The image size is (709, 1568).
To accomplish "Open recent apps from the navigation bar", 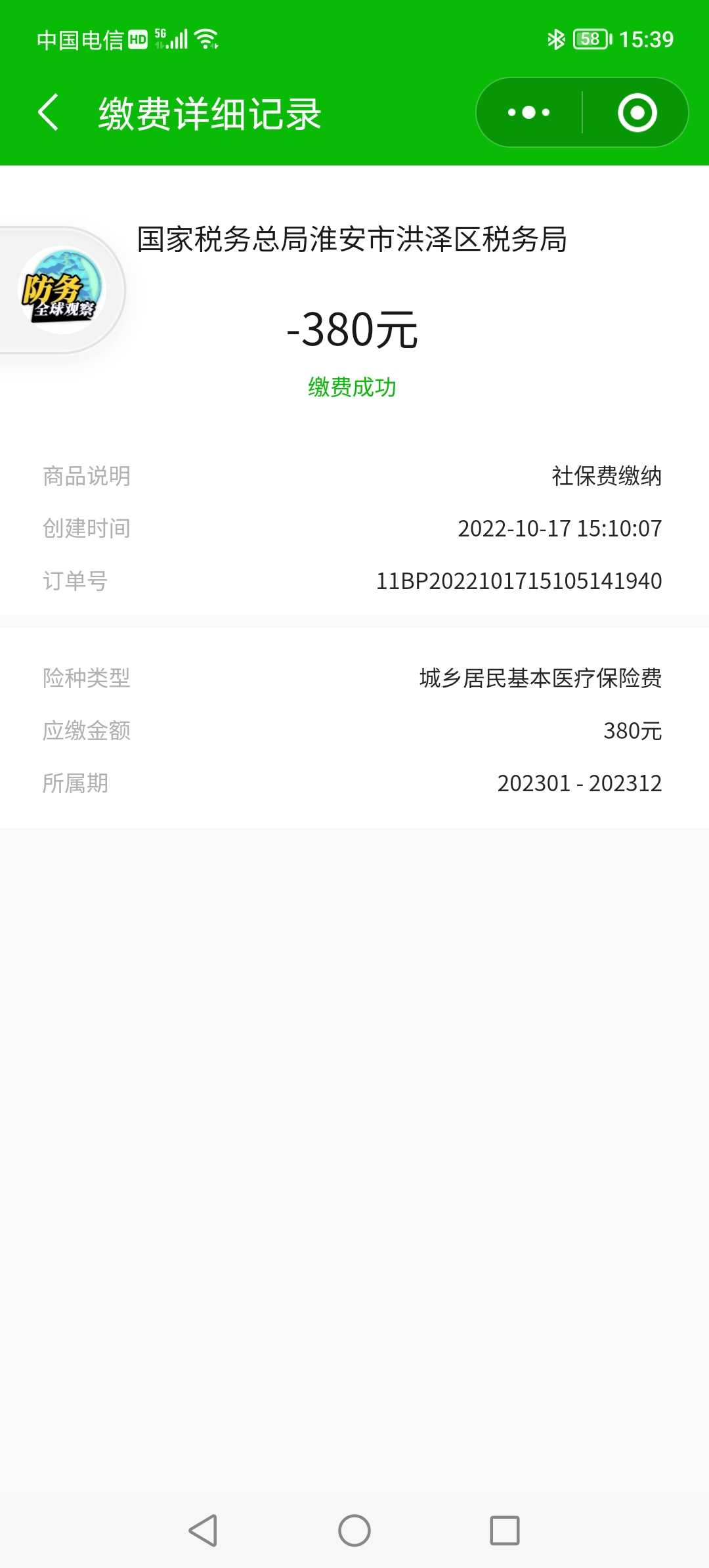I will (505, 1531).
